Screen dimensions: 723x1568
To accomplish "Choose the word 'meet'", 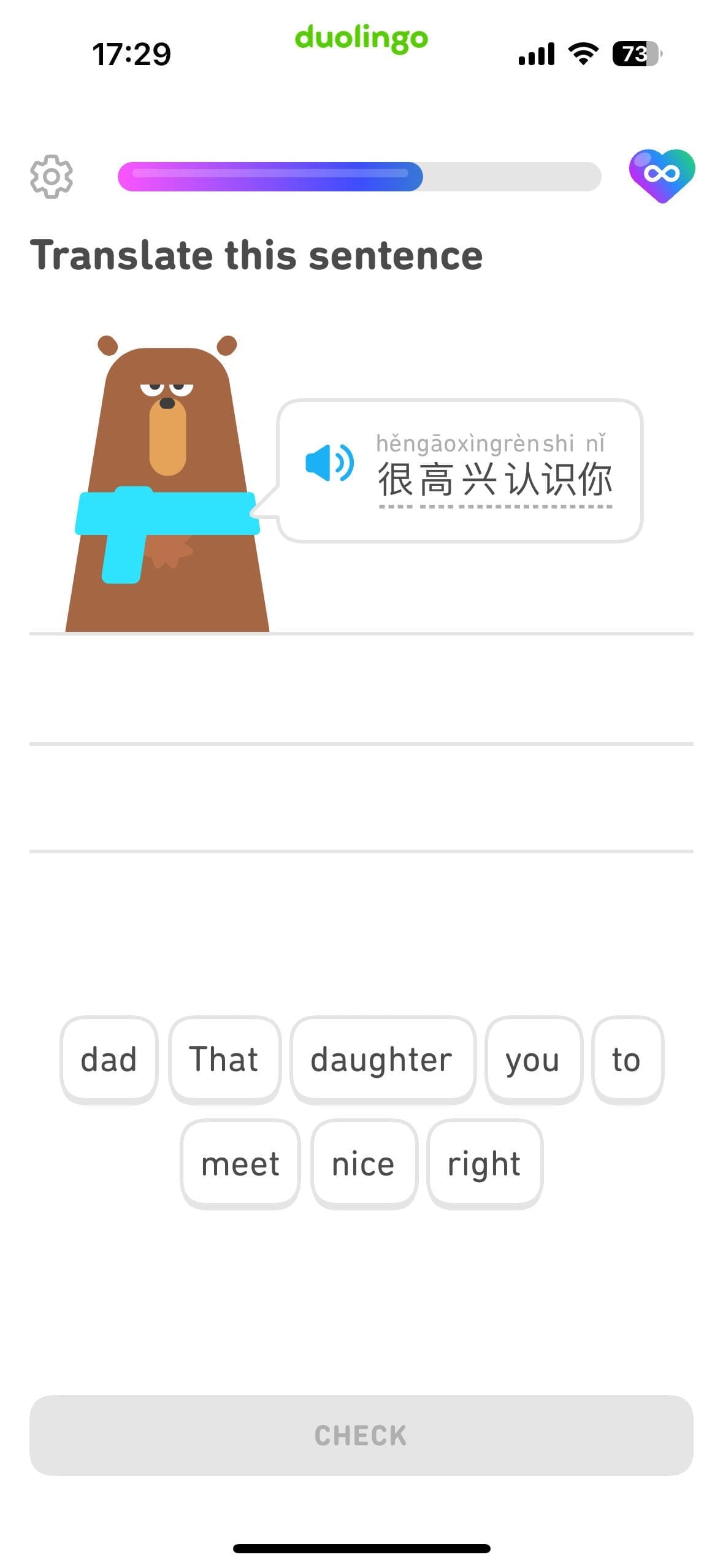I will coord(240,1164).
